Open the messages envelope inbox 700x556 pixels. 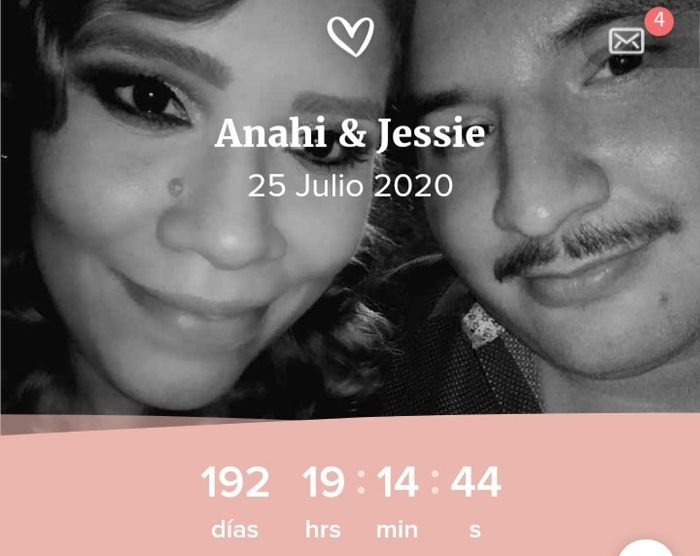[627, 41]
